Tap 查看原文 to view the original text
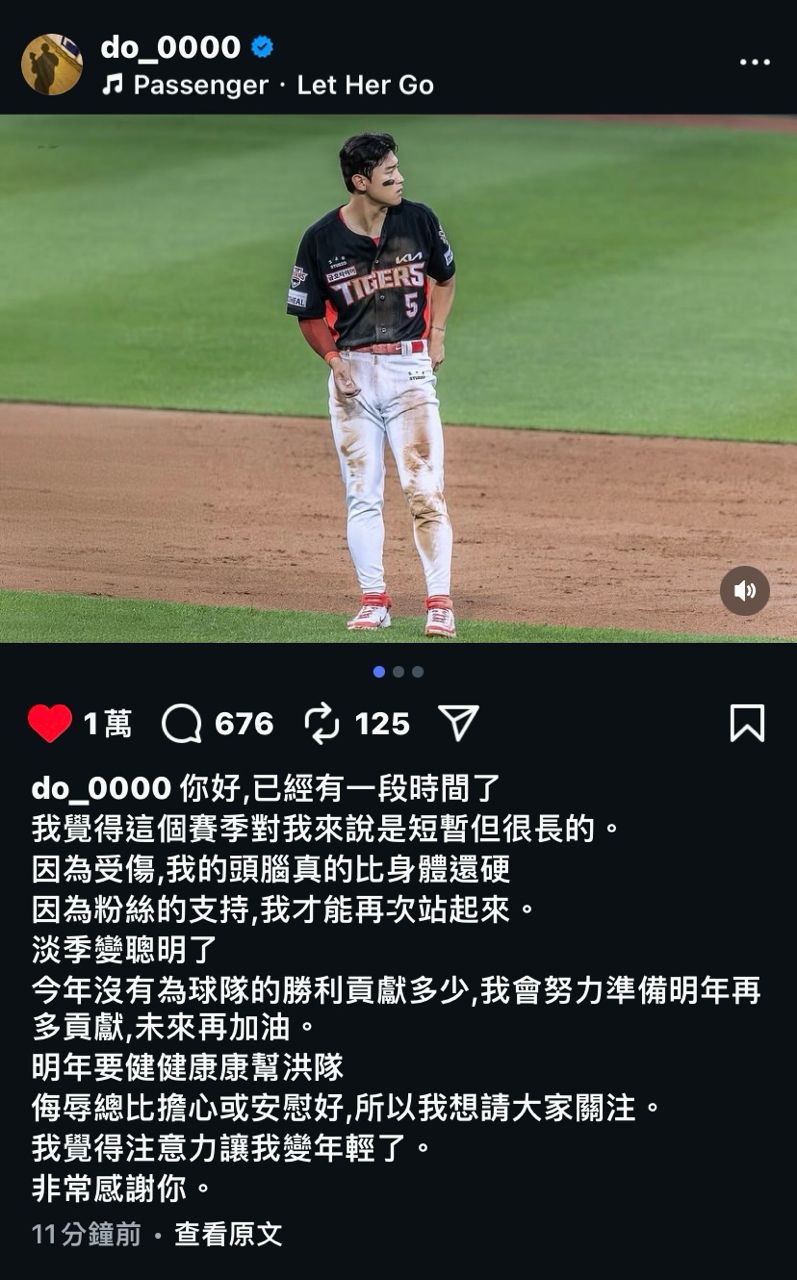The width and height of the screenshot is (797, 1280). coord(228,1234)
